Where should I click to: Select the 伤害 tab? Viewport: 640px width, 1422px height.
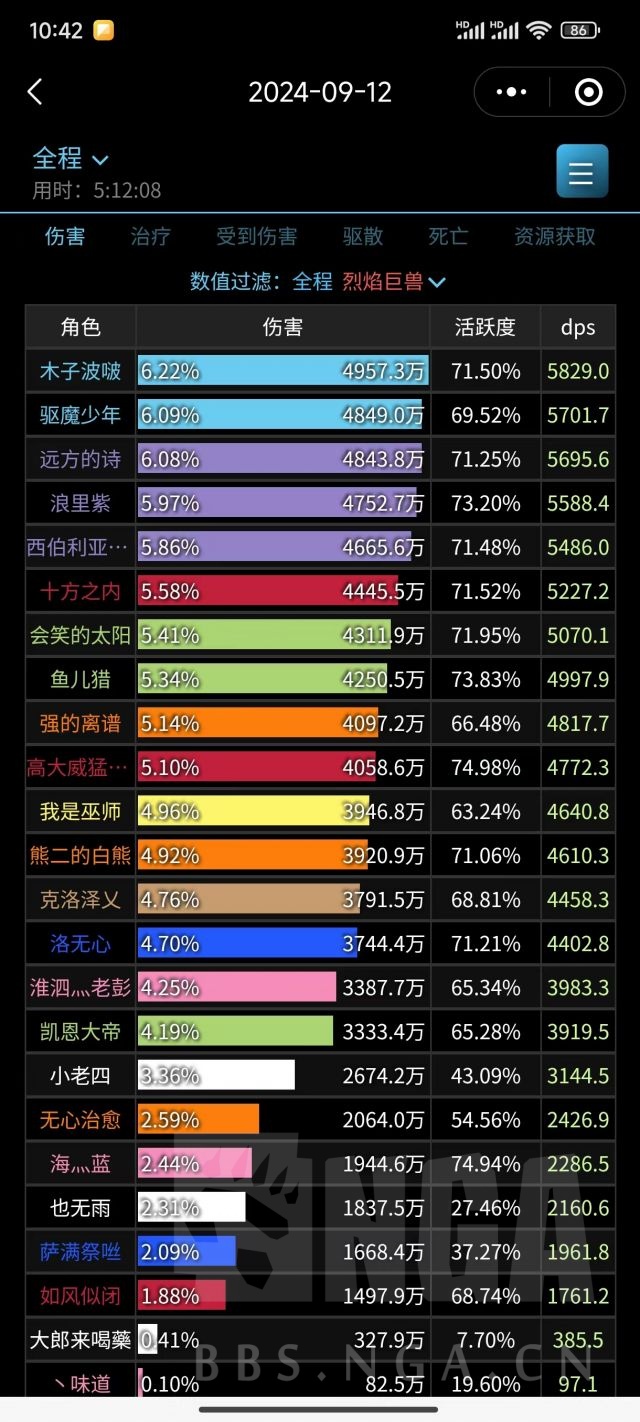(65, 236)
